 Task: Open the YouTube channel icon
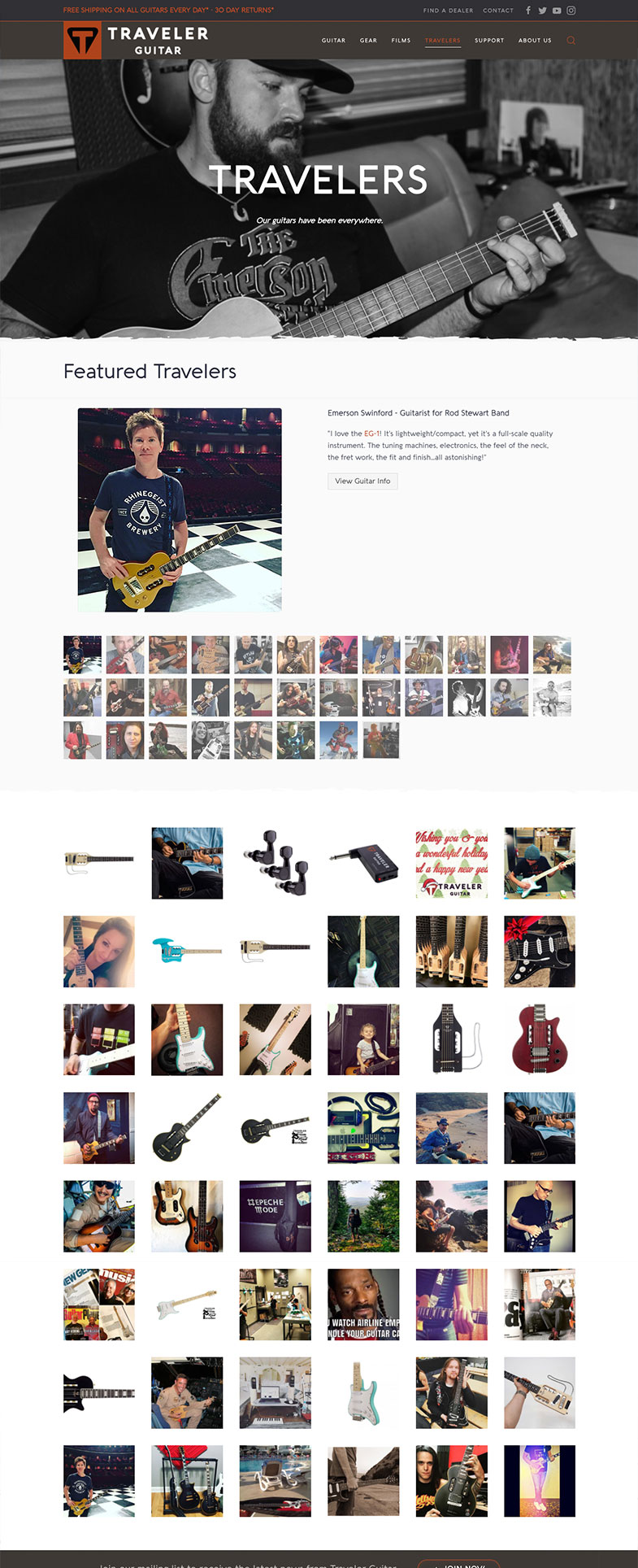tap(557, 11)
